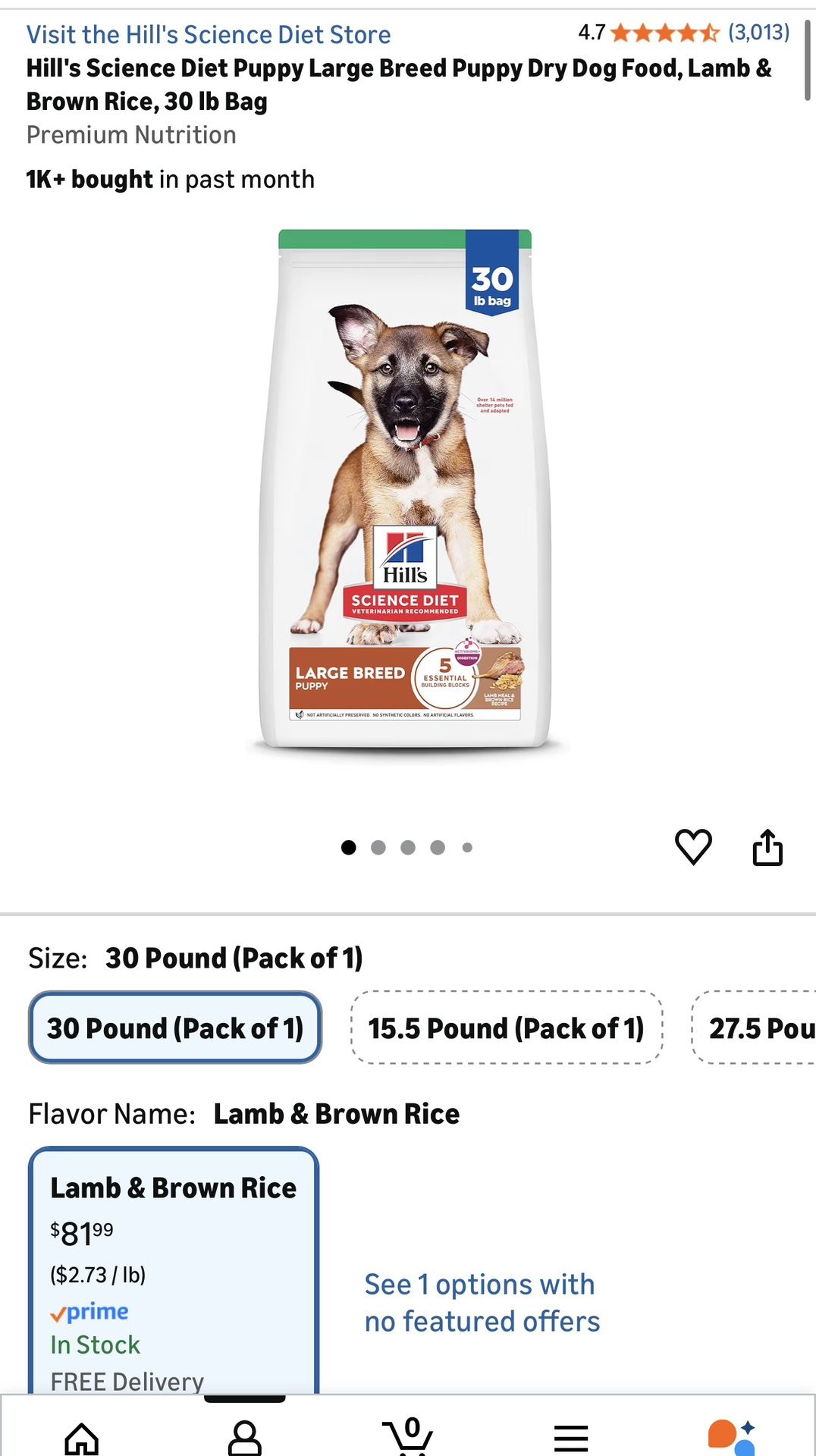This screenshot has width=816, height=1456.
Task: Select the last carousel pagination dot
Action: [x=466, y=847]
